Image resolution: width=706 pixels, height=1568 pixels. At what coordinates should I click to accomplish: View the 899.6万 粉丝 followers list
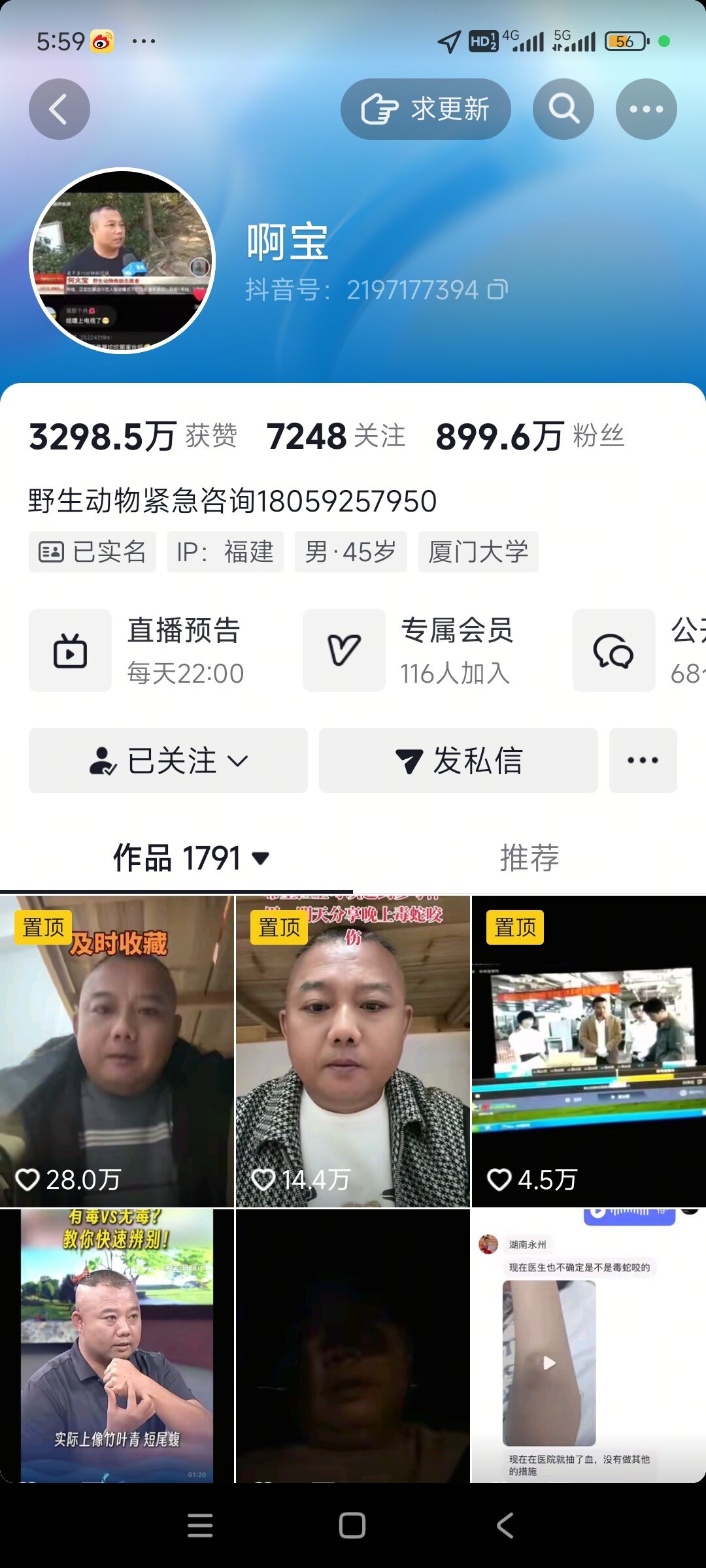(530, 436)
